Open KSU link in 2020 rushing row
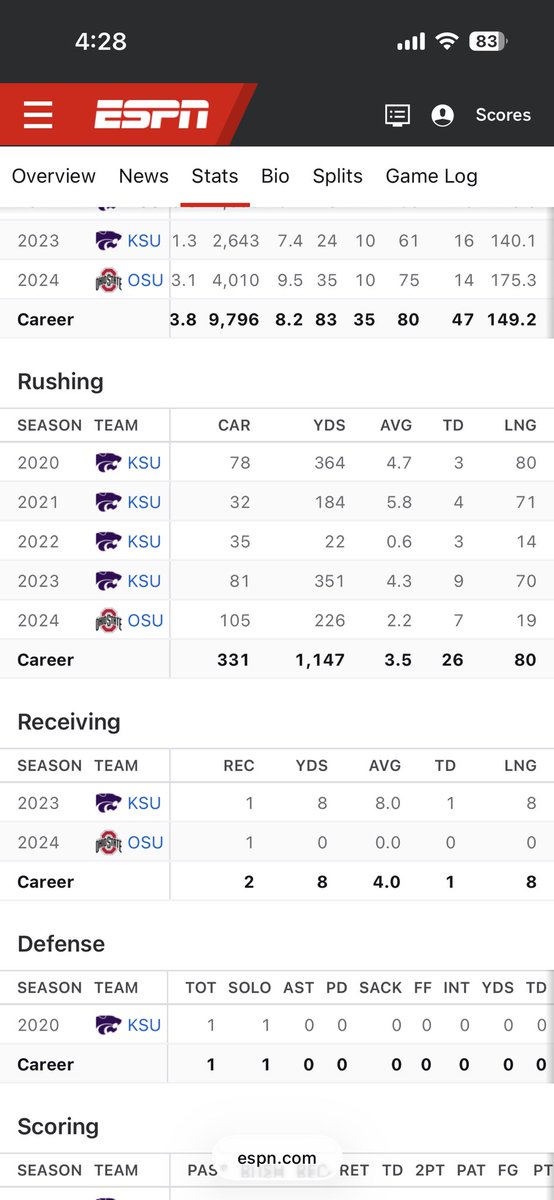Screen dimensions: 554x1200 pos(144,463)
